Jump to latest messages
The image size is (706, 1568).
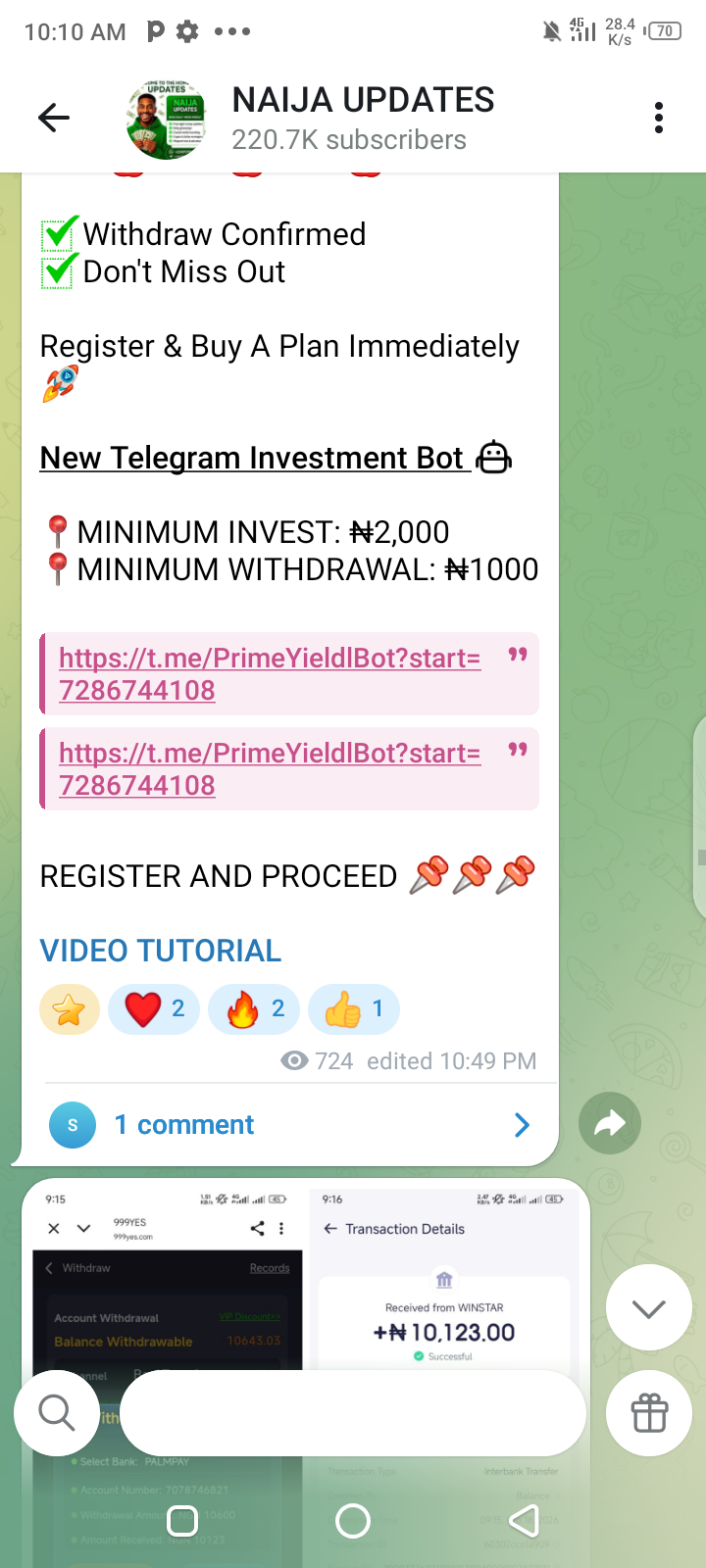pyautogui.click(x=649, y=1308)
